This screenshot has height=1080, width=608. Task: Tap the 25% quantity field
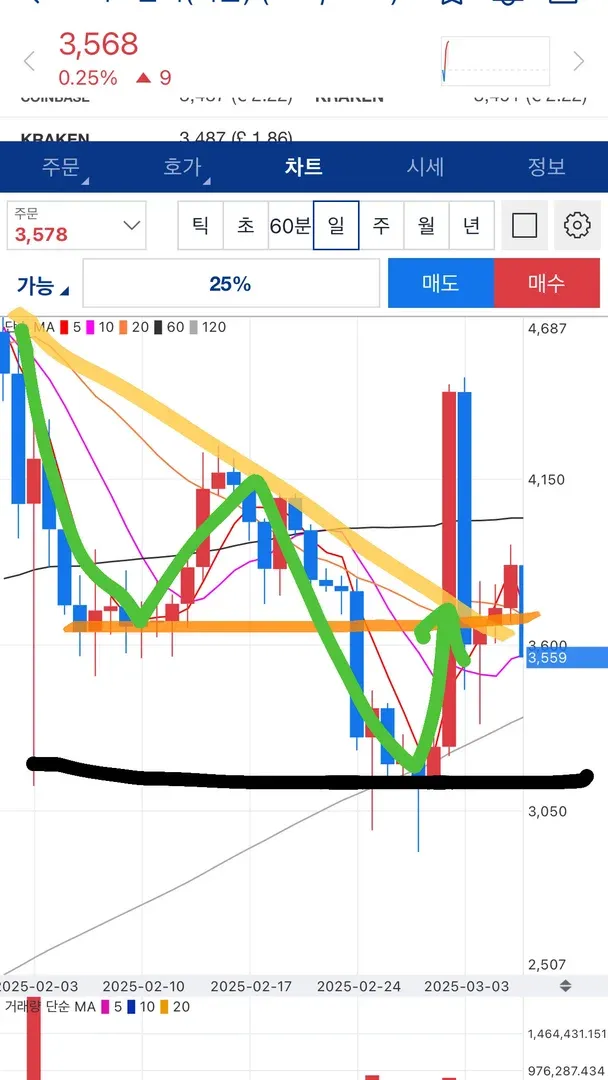(231, 284)
